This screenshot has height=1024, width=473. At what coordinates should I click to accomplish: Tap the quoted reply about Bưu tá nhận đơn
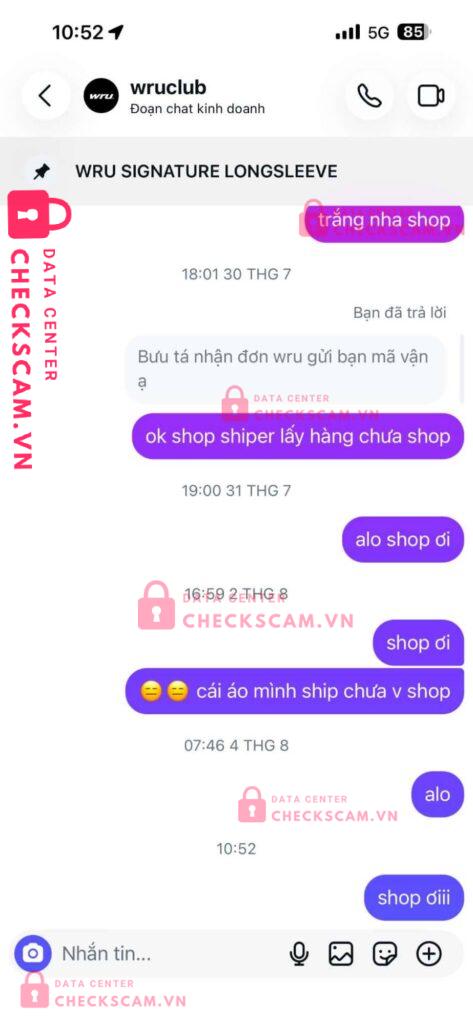285,369
